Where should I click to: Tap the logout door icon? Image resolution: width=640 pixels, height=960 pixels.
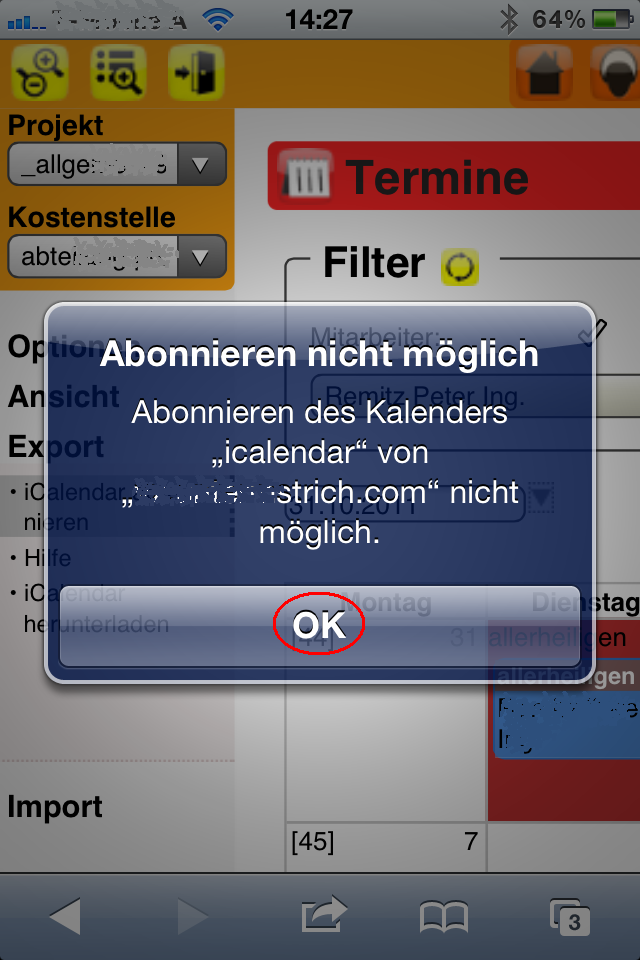pyautogui.click(x=196, y=72)
